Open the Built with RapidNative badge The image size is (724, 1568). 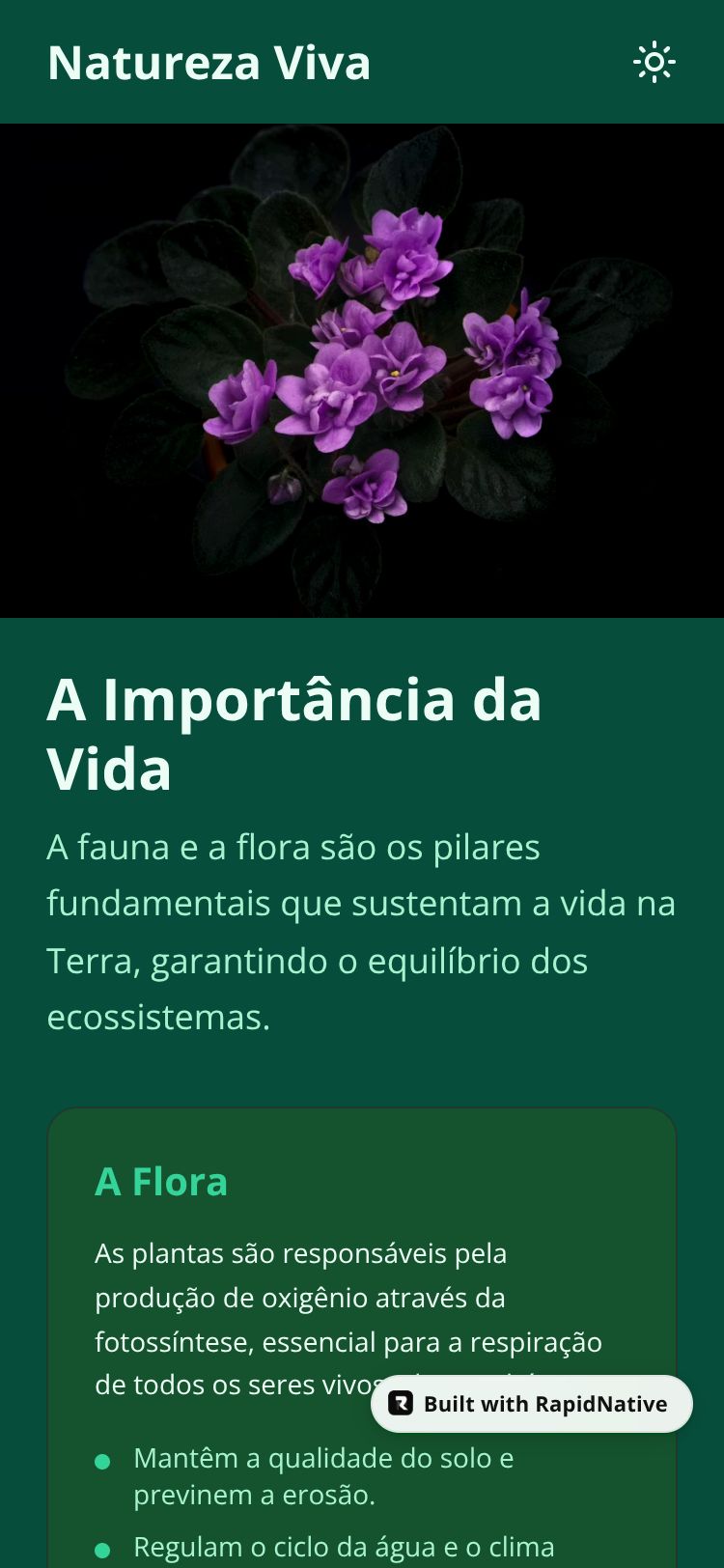tap(532, 1403)
